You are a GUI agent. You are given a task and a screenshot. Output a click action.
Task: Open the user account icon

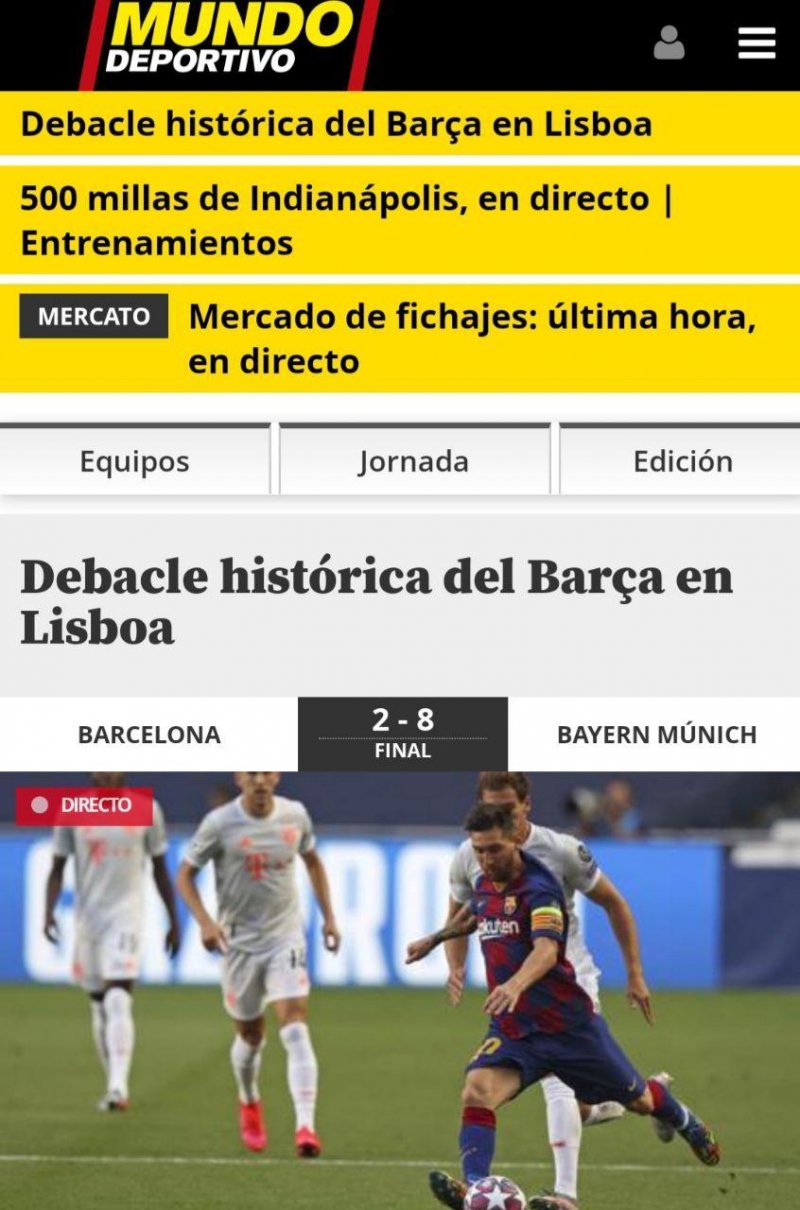click(669, 43)
